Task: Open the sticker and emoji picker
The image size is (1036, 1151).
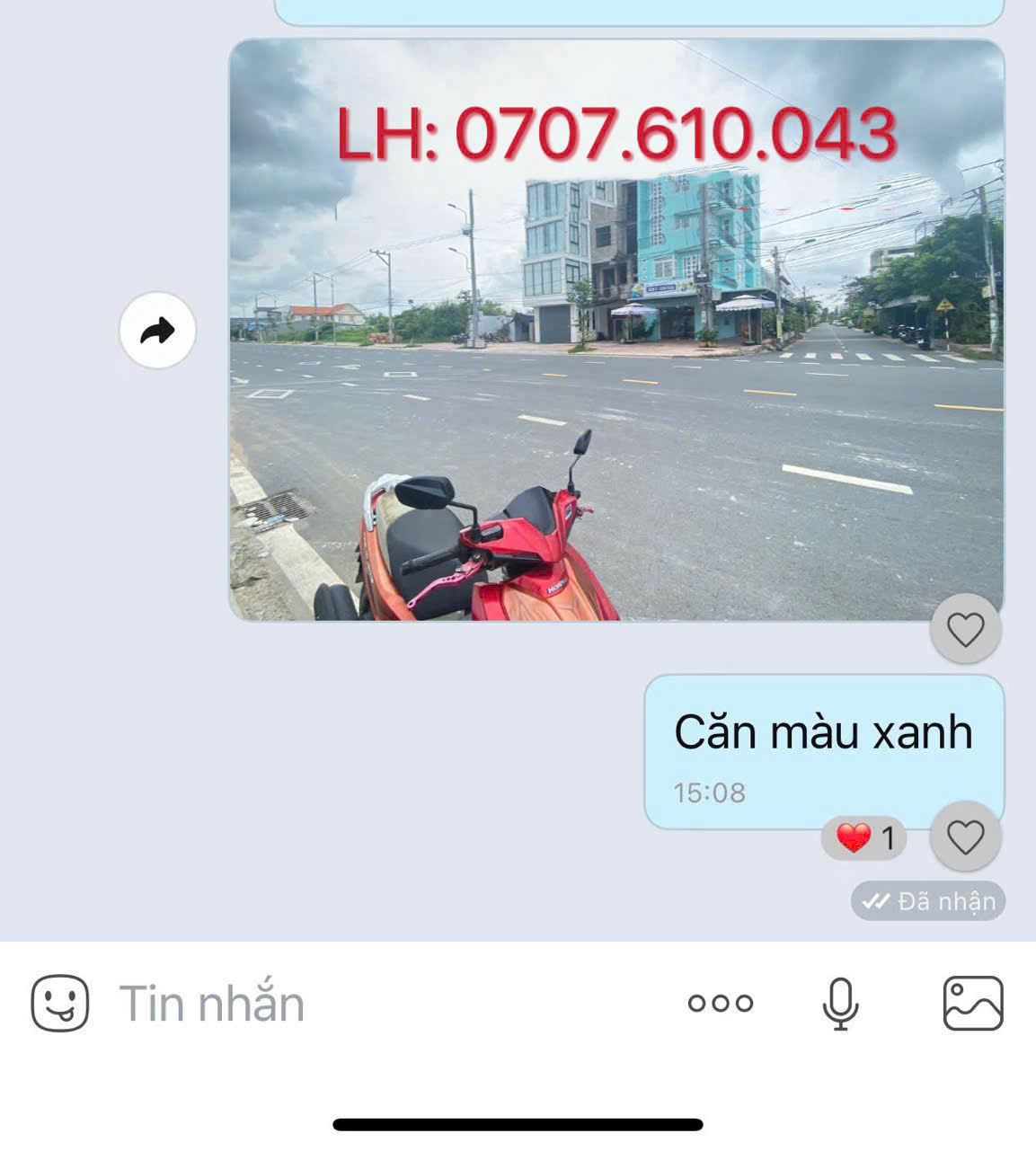Action: (60, 1003)
